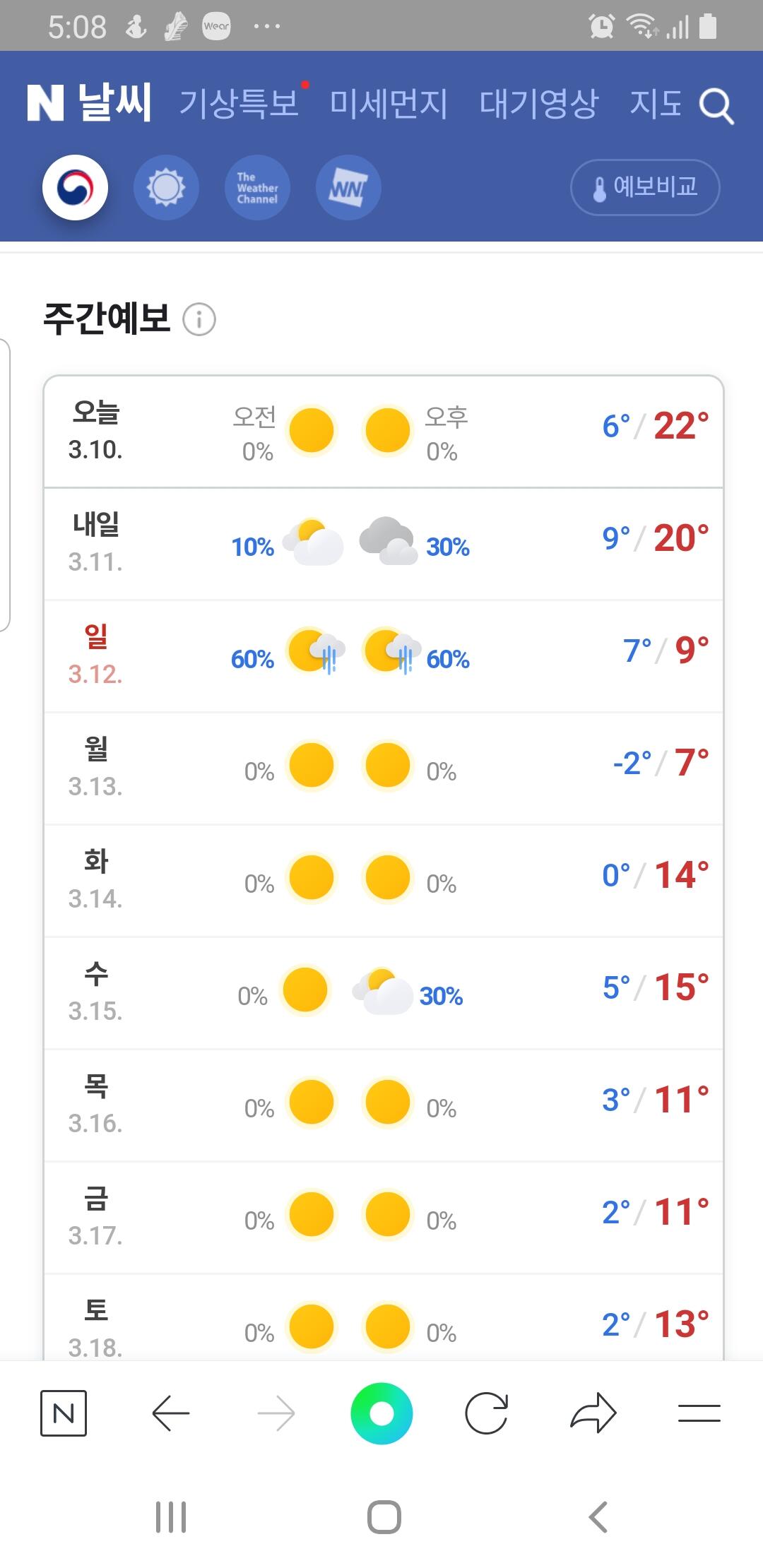
Task: Select the Korea Meteorological Administration provider icon
Action: click(x=75, y=187)
